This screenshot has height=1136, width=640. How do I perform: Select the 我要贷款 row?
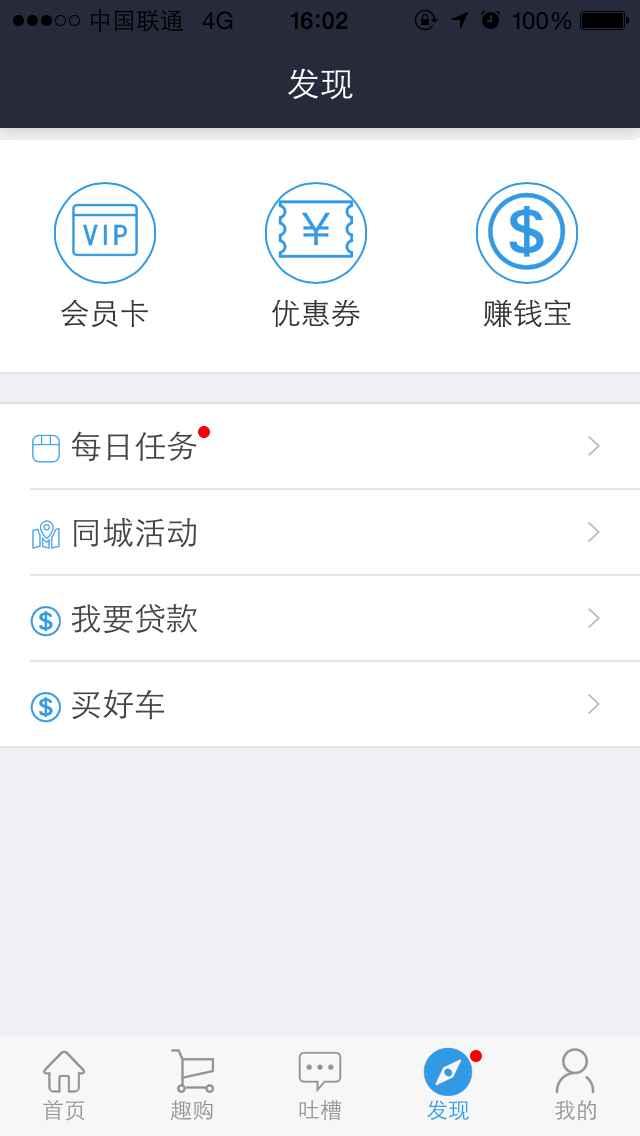coord(320,618)
